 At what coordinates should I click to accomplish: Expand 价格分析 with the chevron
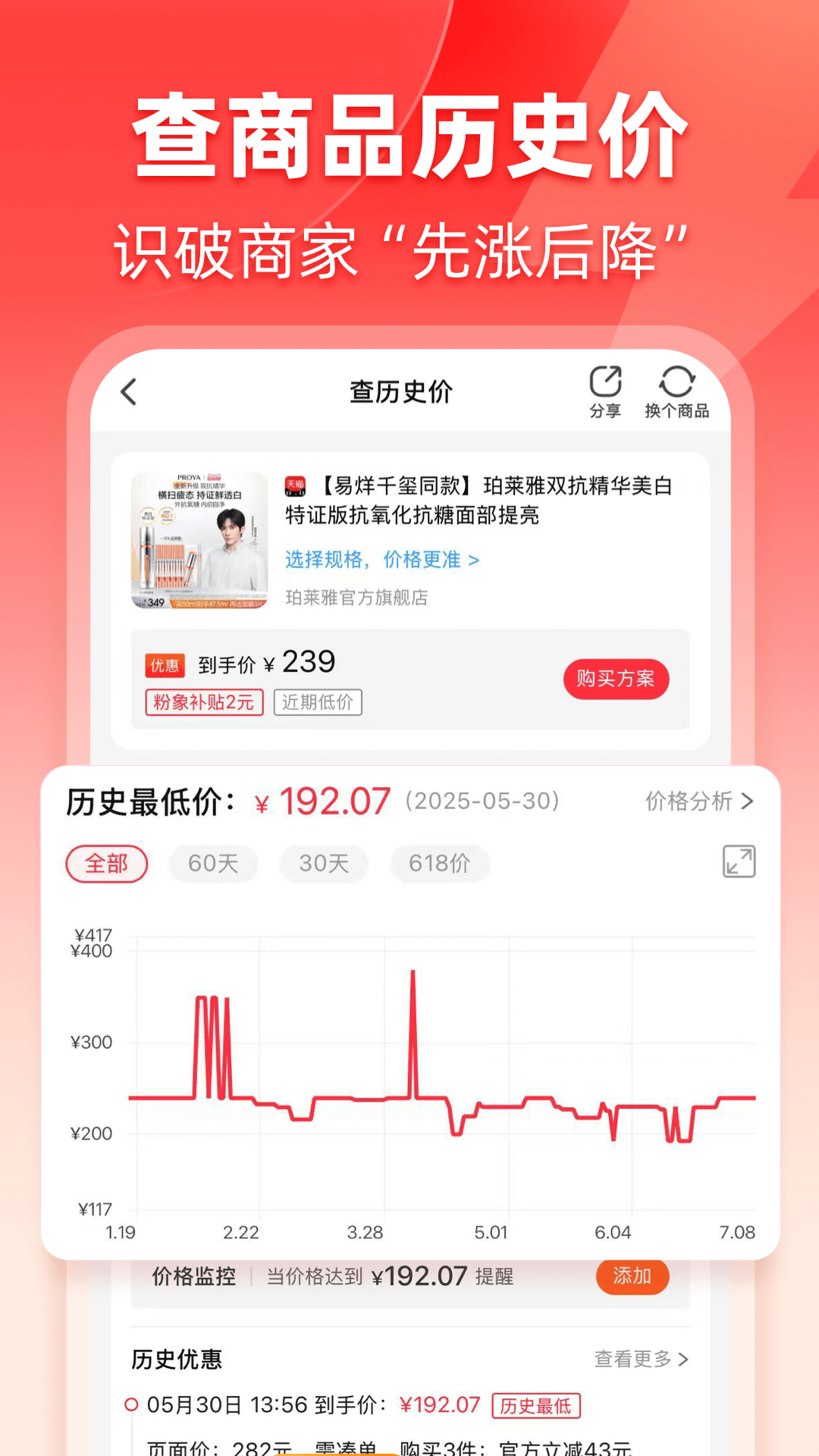(694, 802)
